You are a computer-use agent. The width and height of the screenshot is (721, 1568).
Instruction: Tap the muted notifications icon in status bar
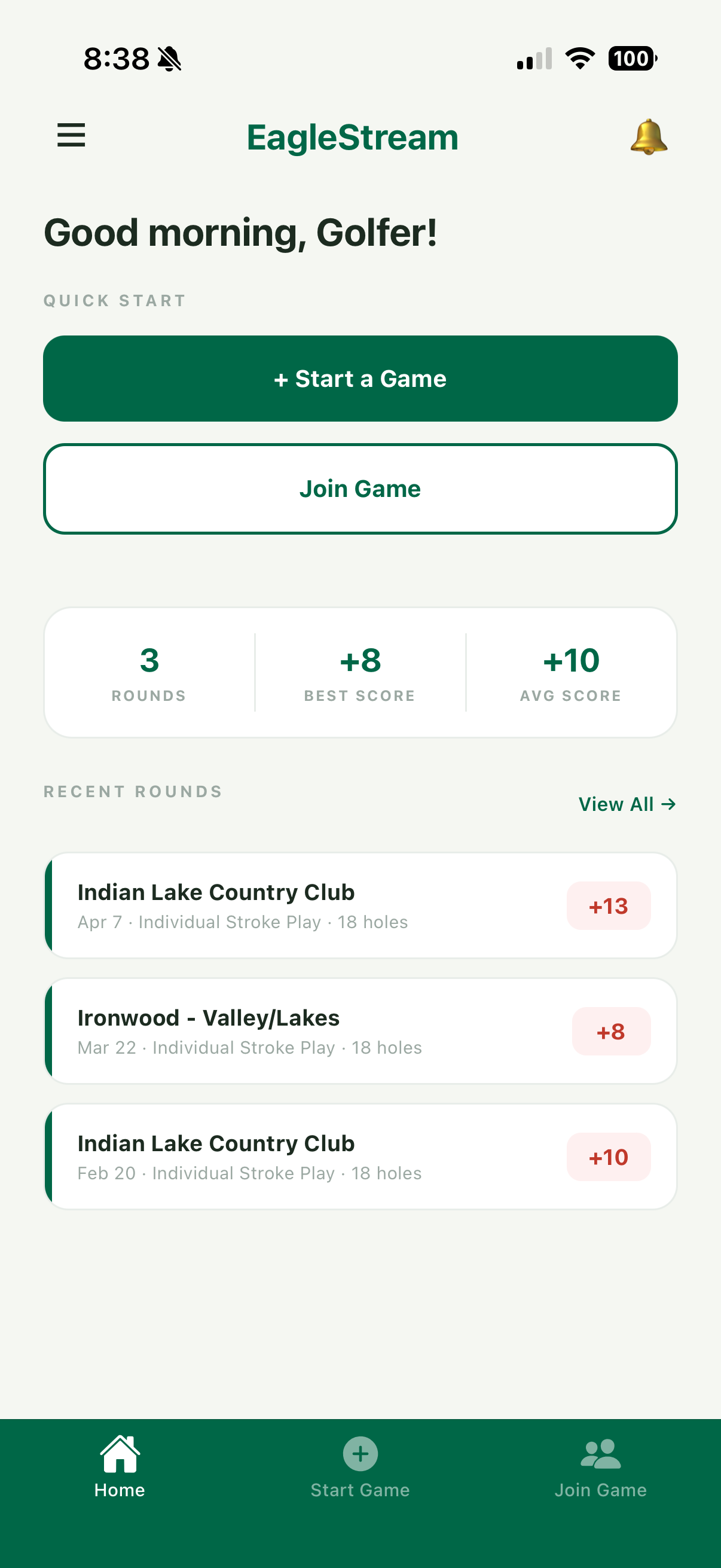pyautogui.click(x=169, y=58)
